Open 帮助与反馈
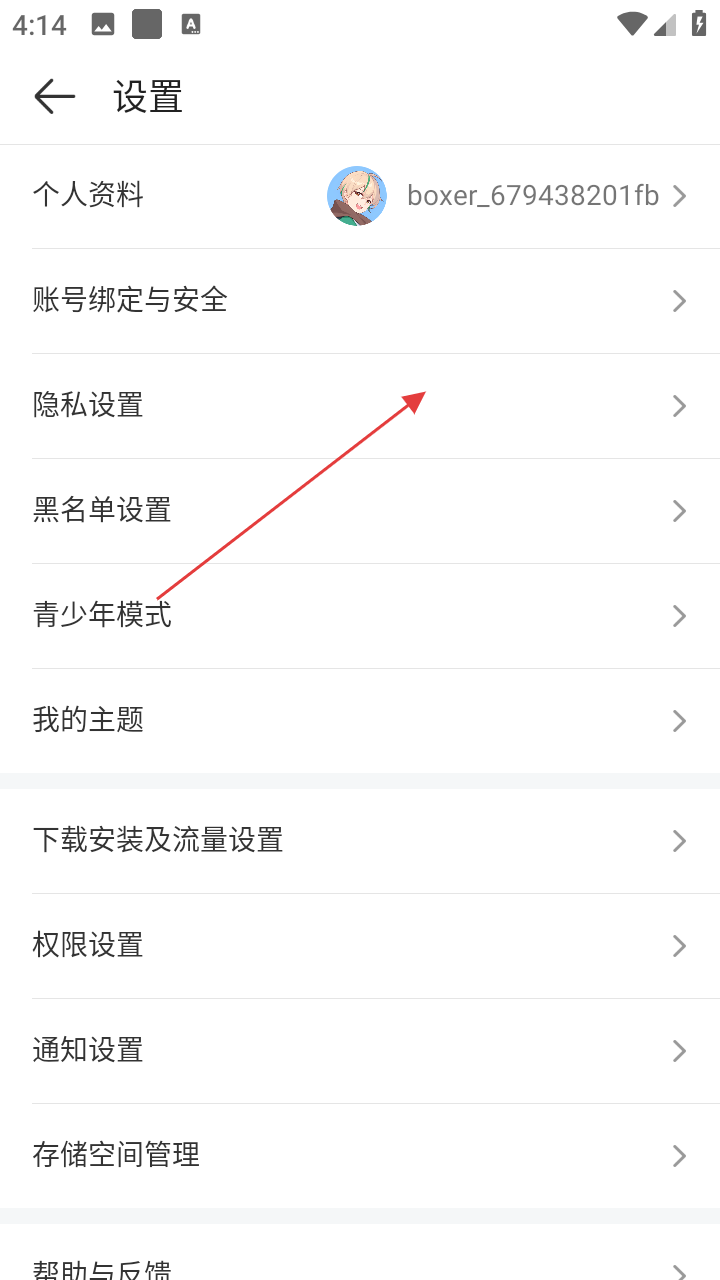This screenshot has height=1280, width=720. [360, 1265]
